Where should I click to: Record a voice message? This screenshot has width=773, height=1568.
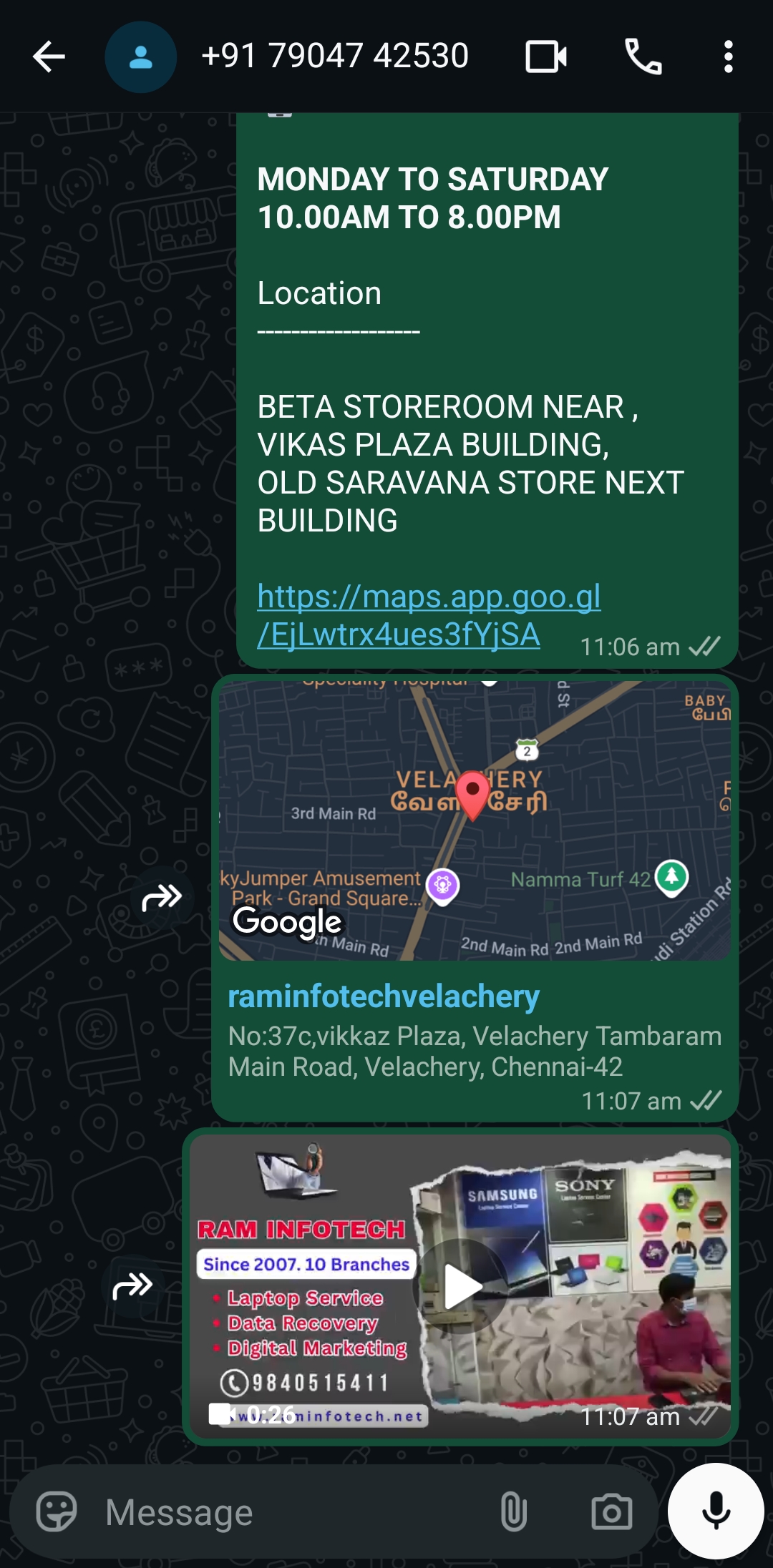716,1511
